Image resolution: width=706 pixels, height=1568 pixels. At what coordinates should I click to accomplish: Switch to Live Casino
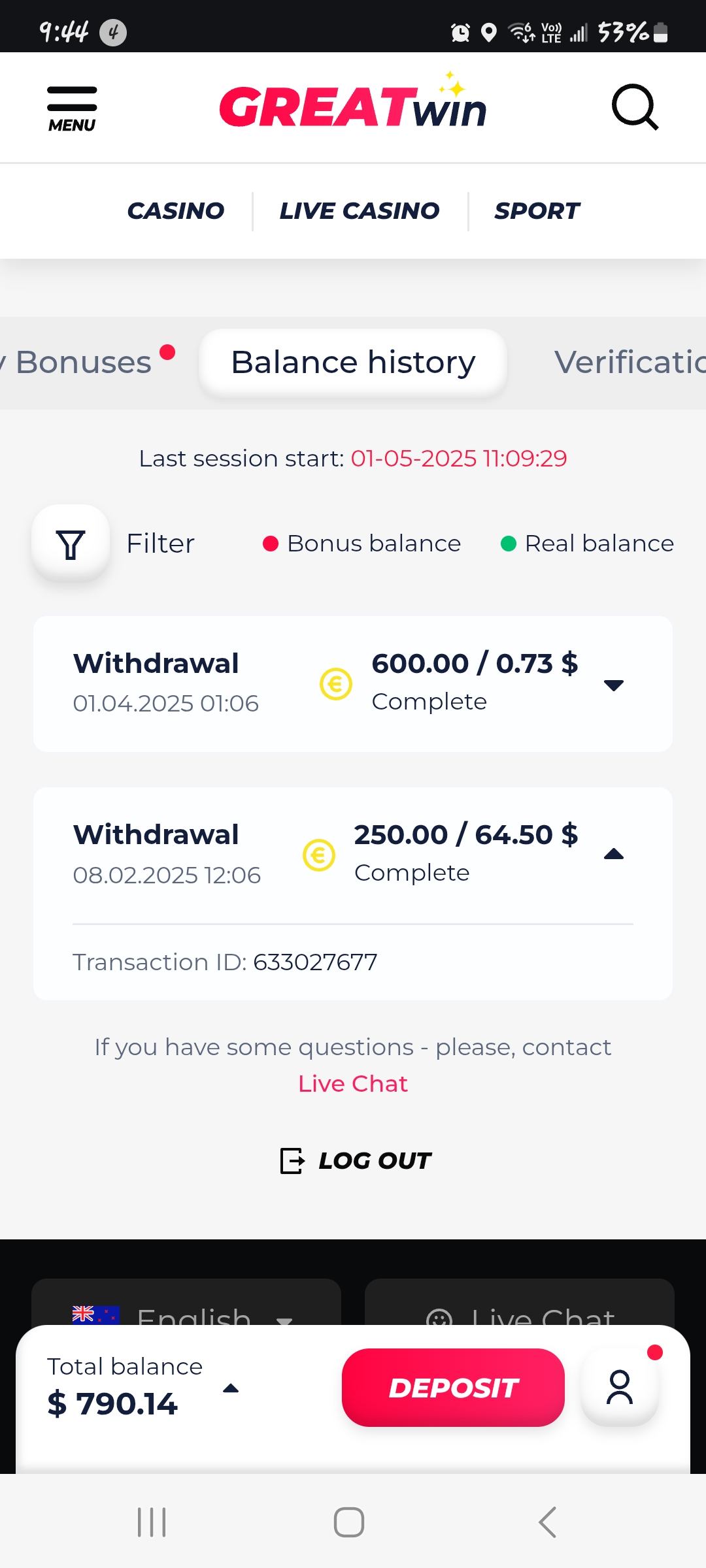coord(360,211)
